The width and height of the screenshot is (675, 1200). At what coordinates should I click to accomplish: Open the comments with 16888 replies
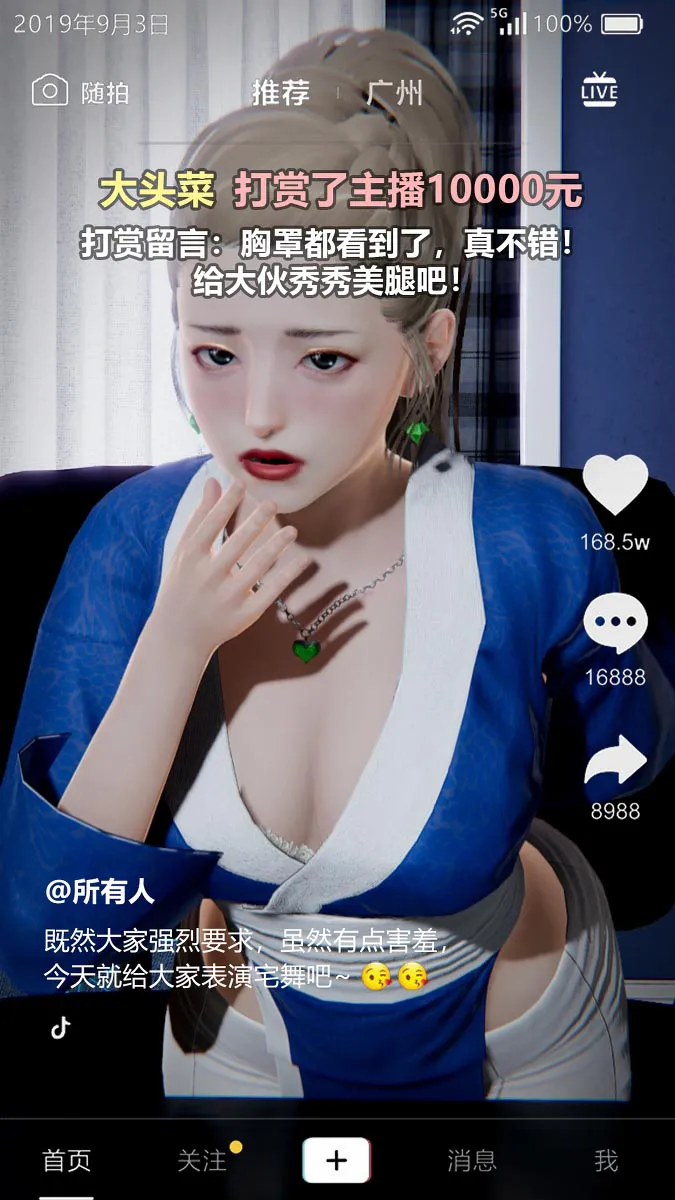click(614, 624)
